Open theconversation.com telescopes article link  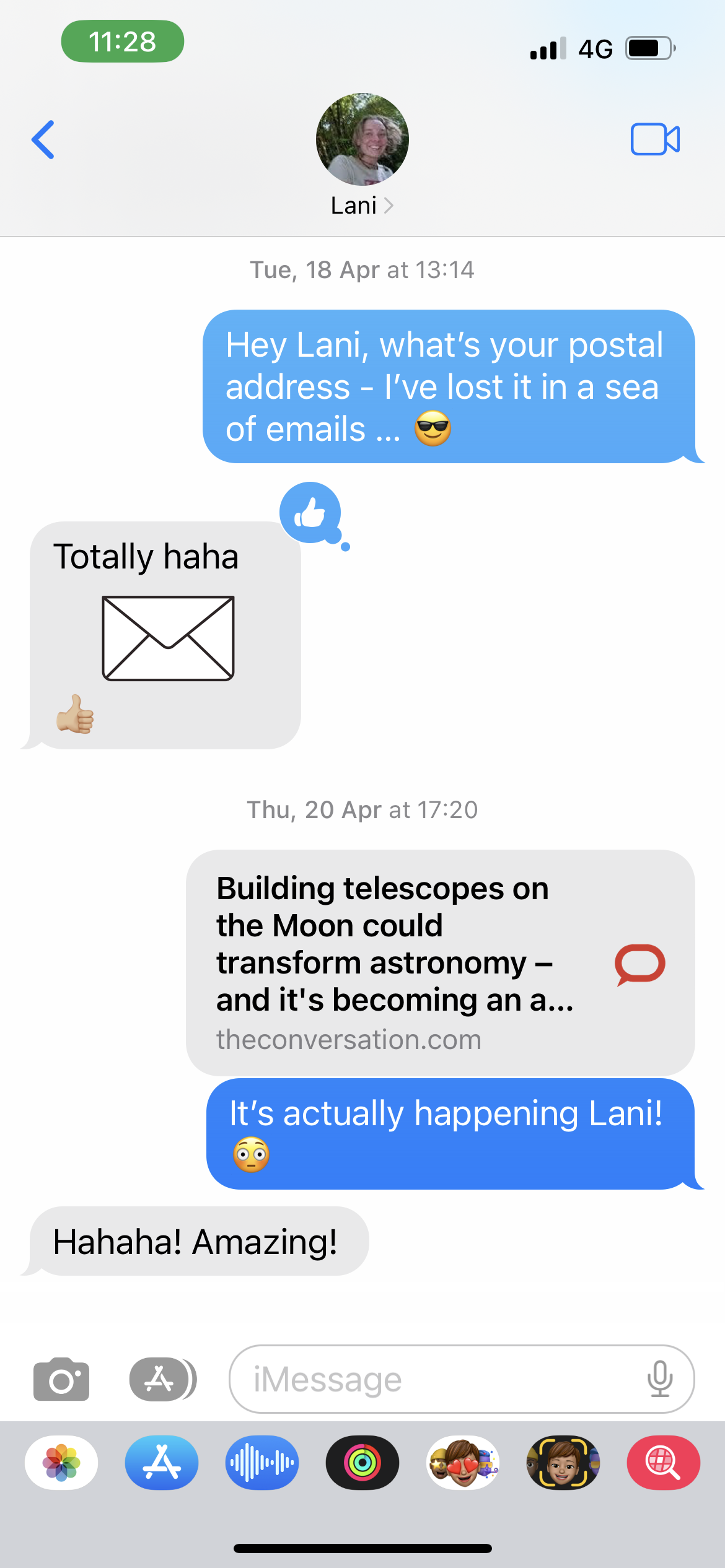tap(440, 962)
